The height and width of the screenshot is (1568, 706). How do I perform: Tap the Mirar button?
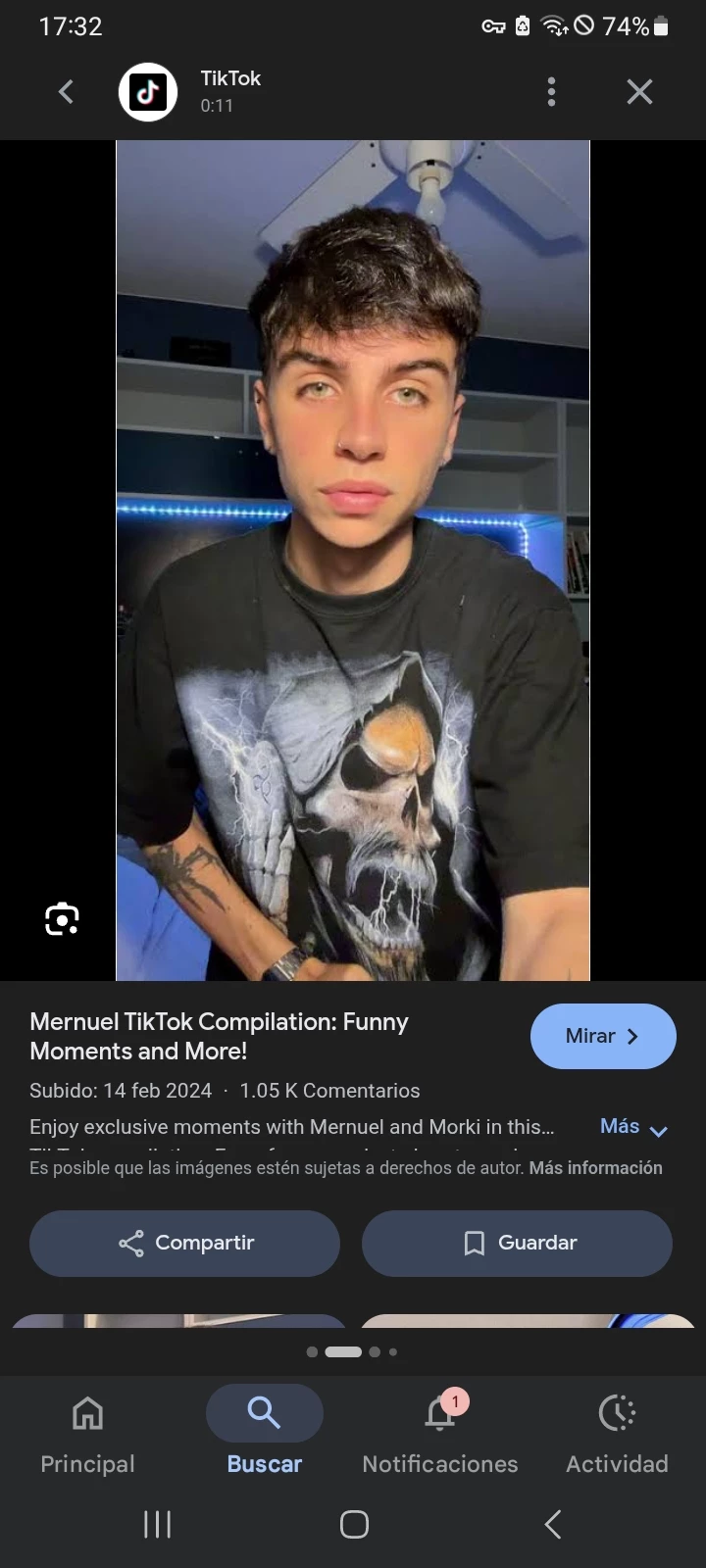point(602,1036)
